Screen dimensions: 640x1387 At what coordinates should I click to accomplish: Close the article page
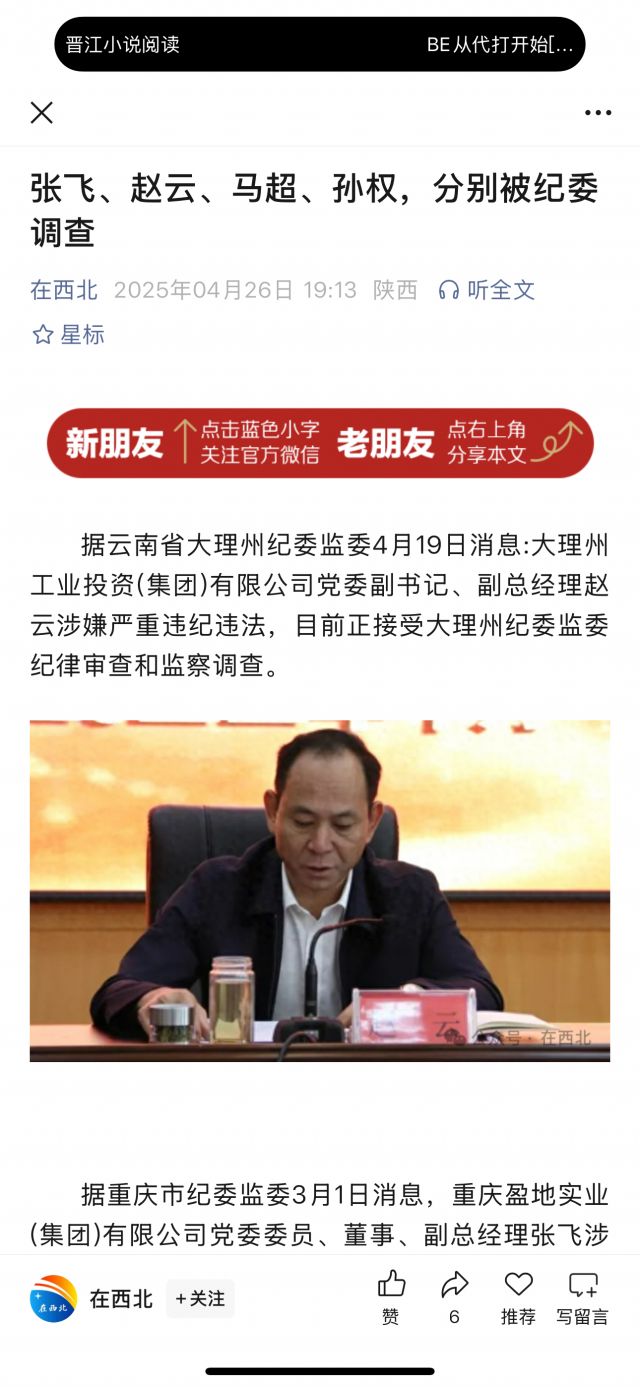(x=42, y=113)
